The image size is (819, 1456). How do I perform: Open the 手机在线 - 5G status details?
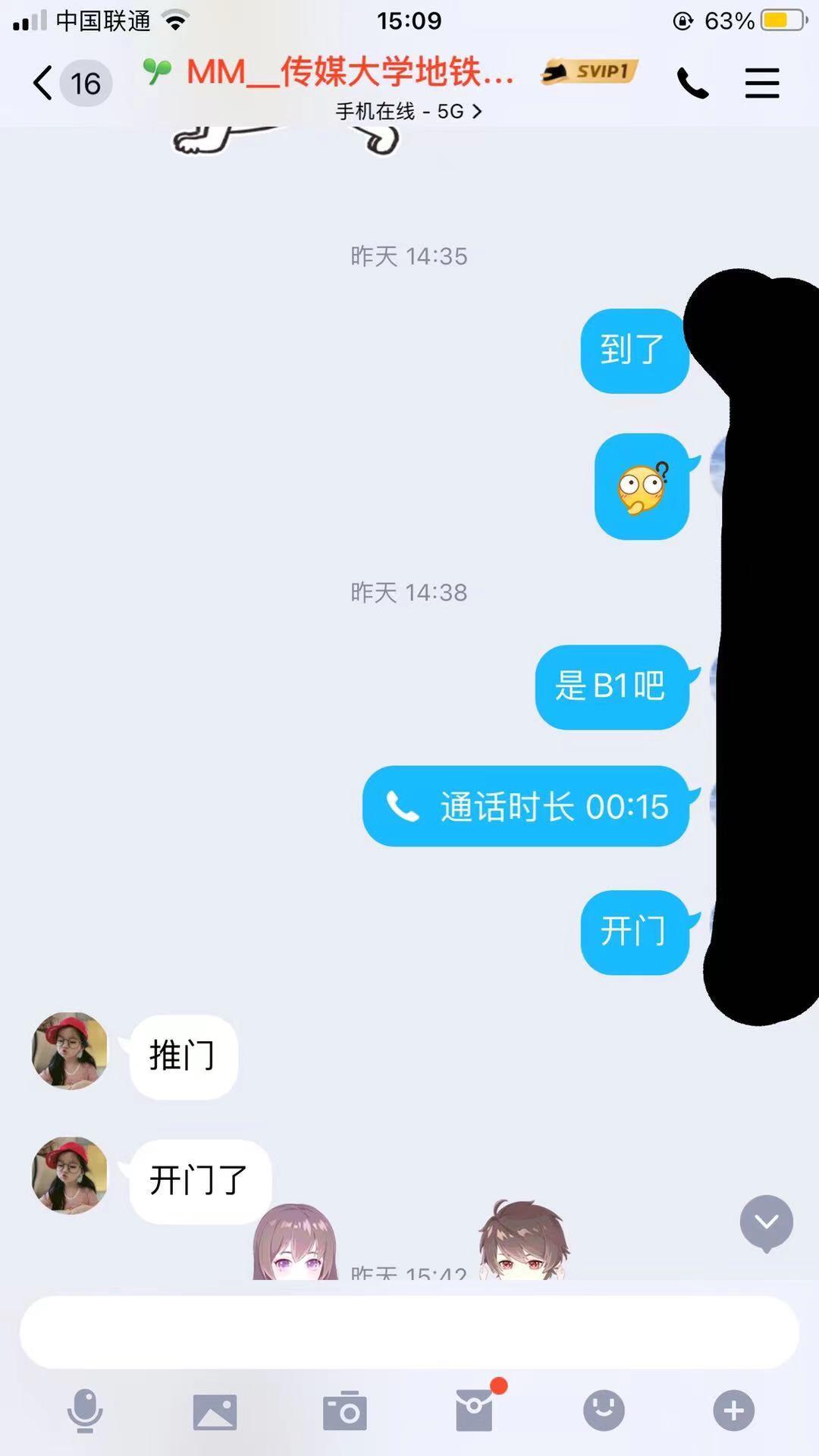409,111
